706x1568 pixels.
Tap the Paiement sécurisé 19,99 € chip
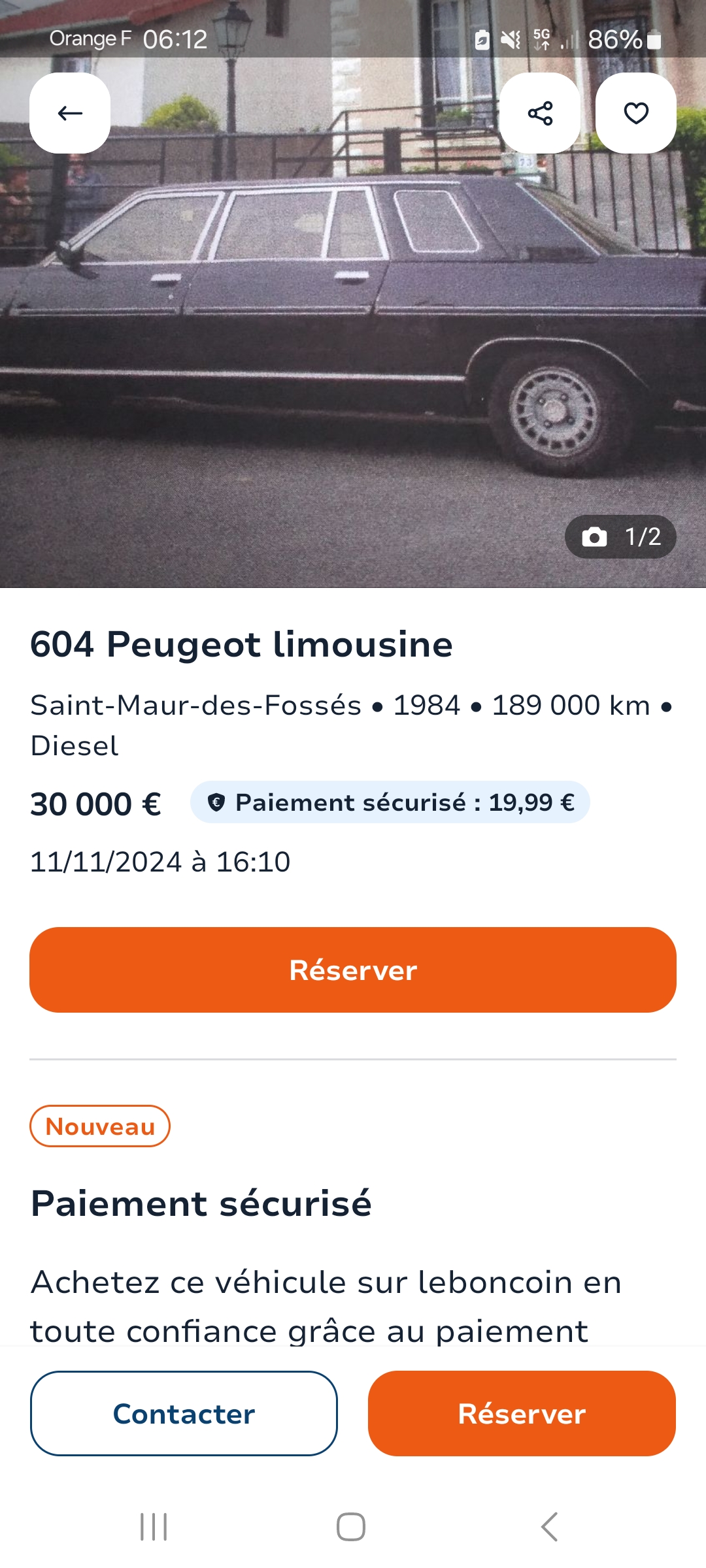(390, 802)
